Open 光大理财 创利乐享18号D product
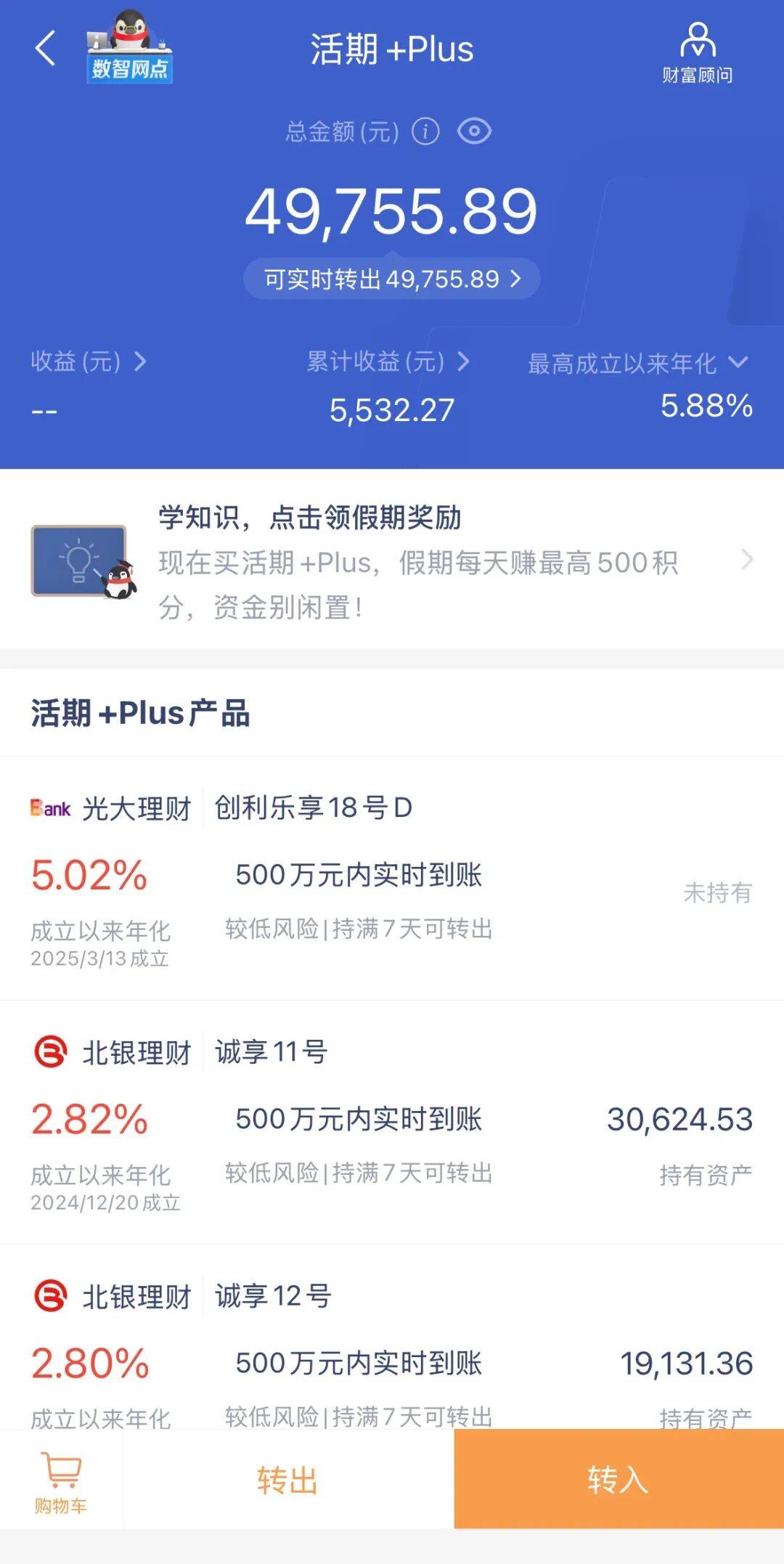784x1564 pixels. [392, 879]
